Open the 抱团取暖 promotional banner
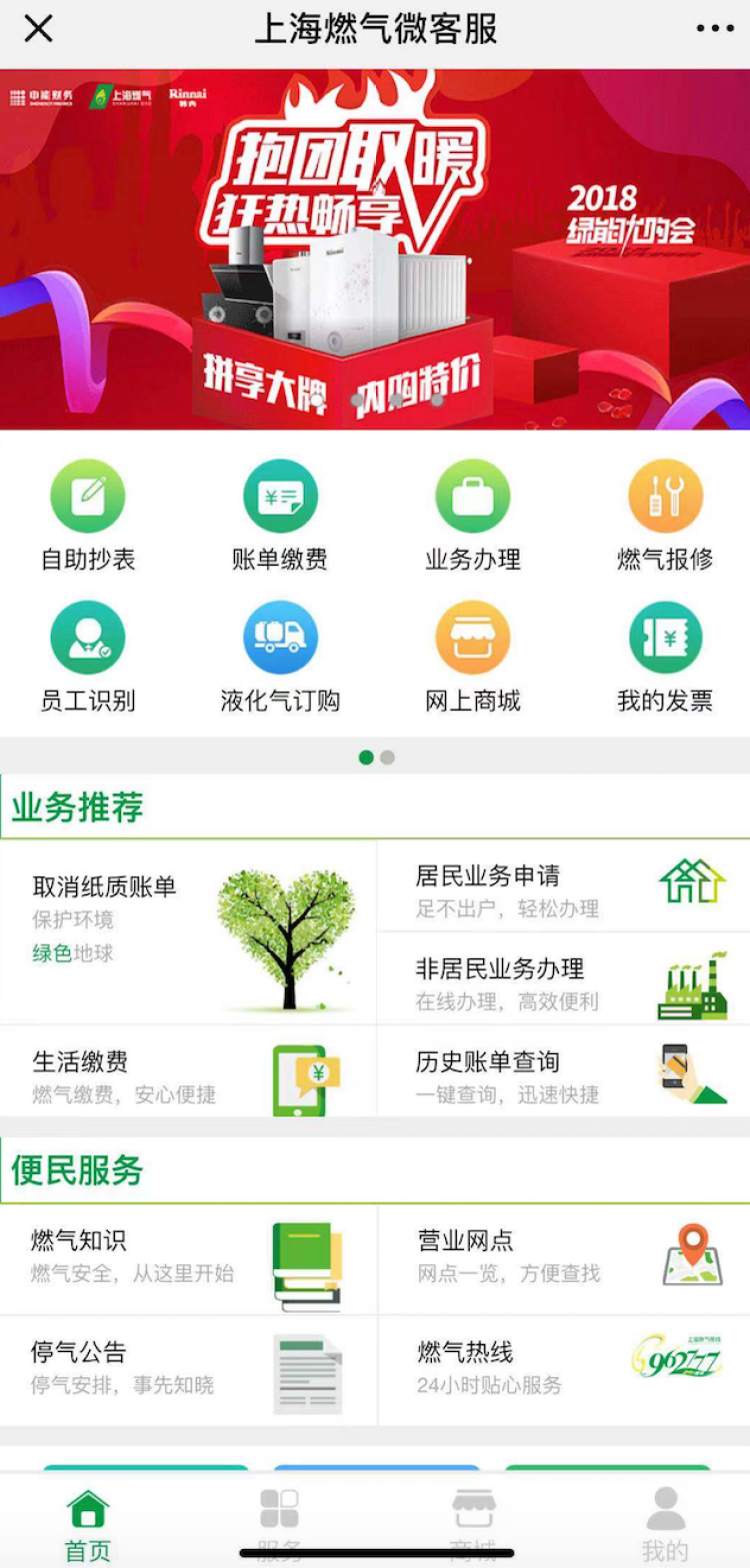Viewport: 750px width, 1568px height. tap(375, 250)
